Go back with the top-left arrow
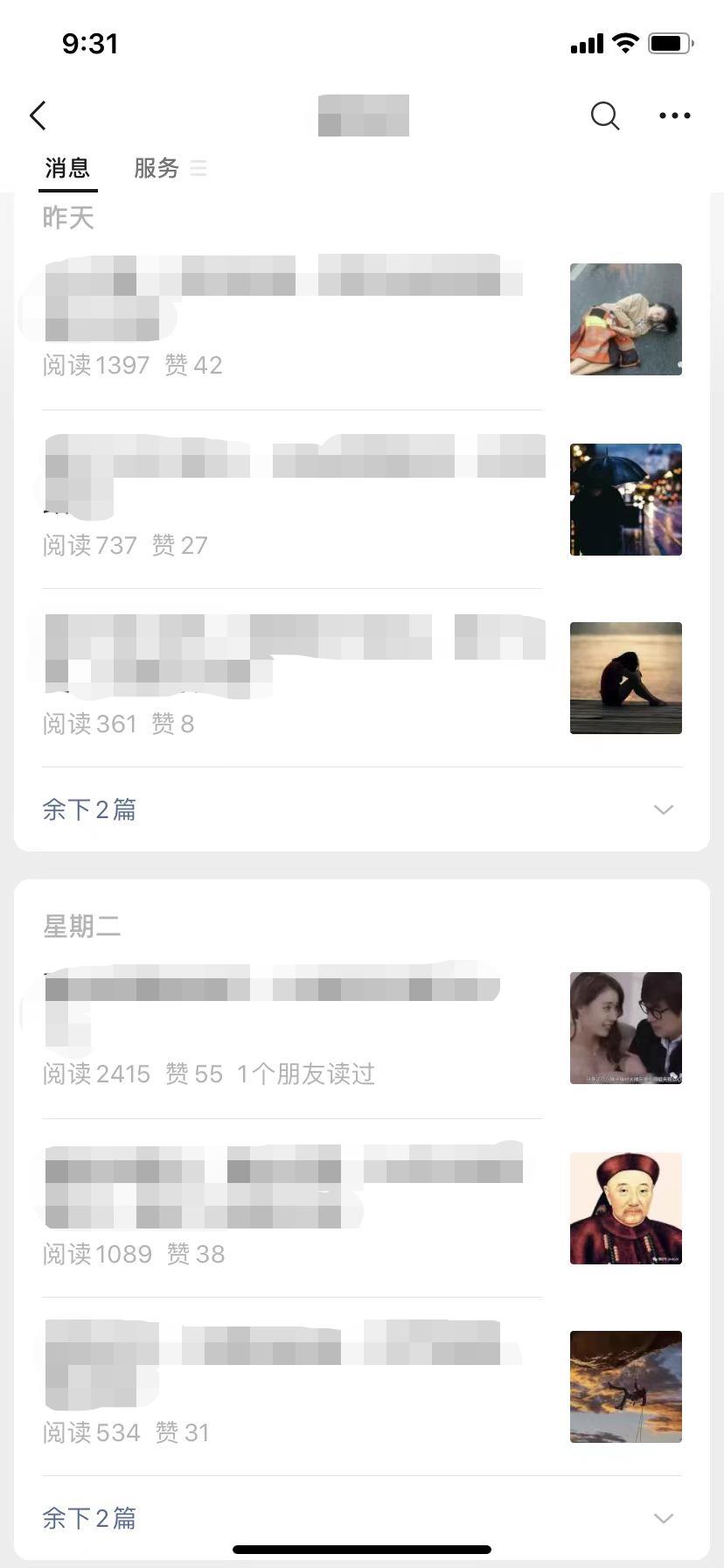Screen dimensions: 724x1568 (x=38, y=115)
